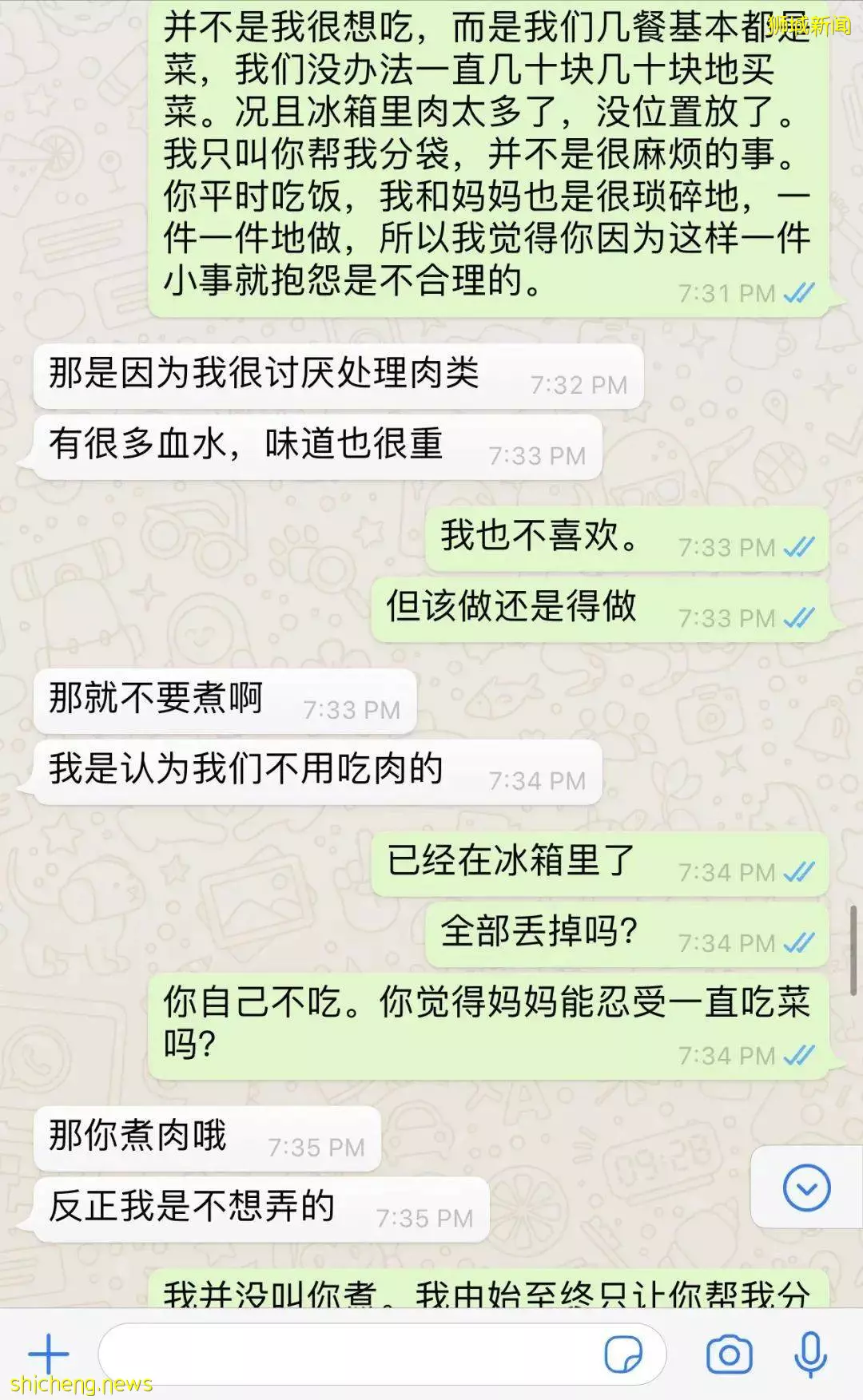Tap the plus attachment button
Viewport: 863px width, 1400px height.
coord(49,1354)
